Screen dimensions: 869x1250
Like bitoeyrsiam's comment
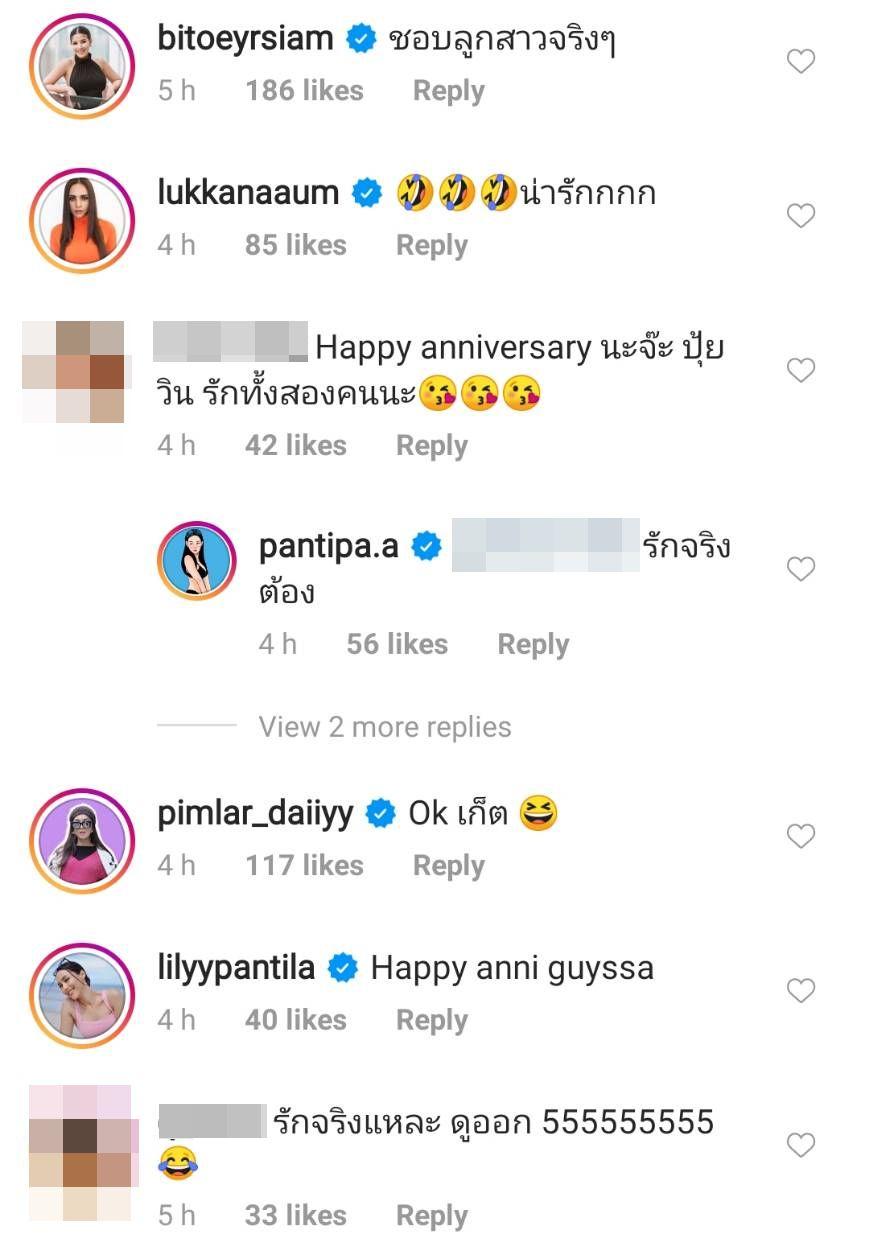tap(800, 62)
